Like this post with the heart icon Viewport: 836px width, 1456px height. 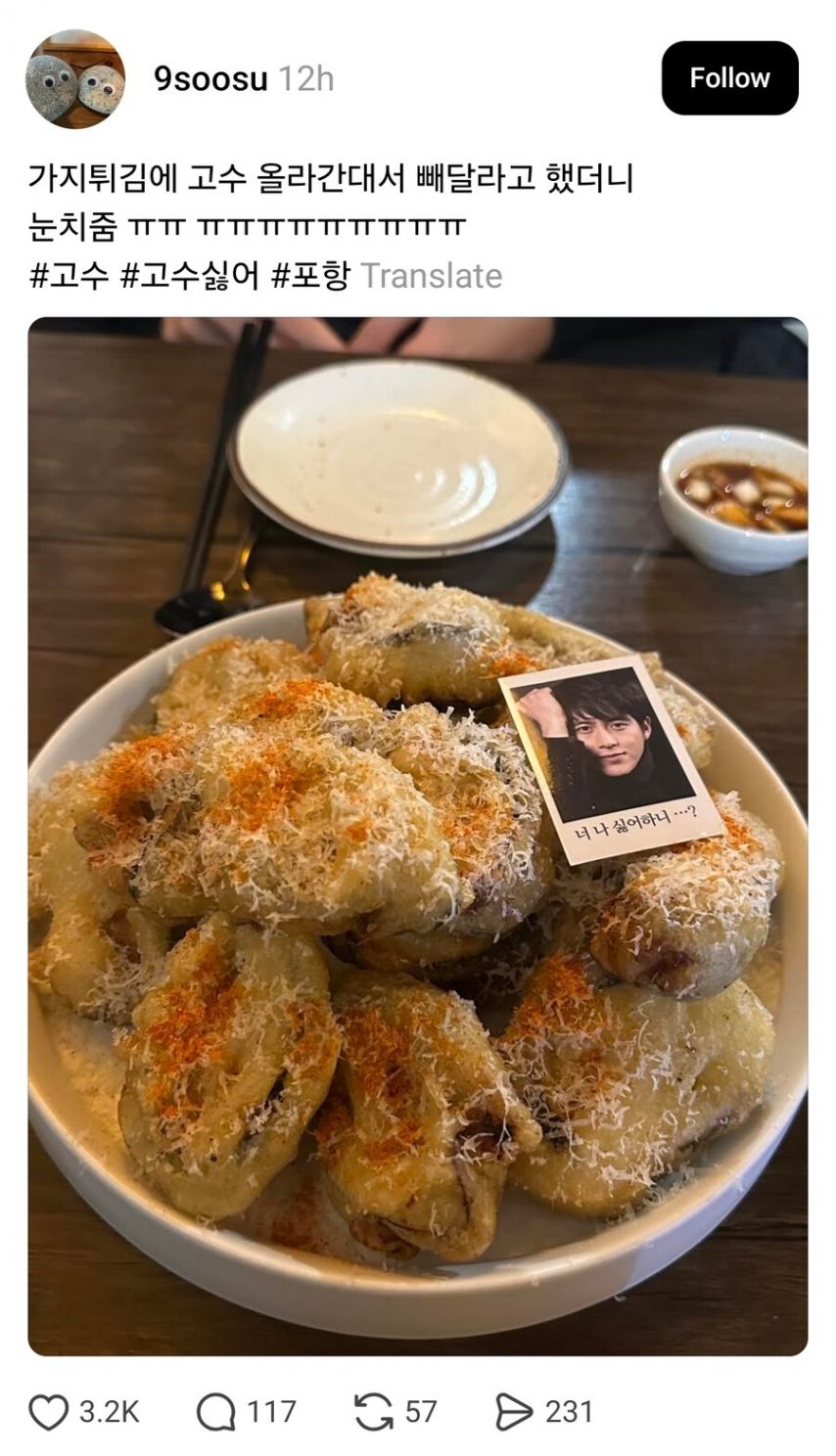(49, 1412)
